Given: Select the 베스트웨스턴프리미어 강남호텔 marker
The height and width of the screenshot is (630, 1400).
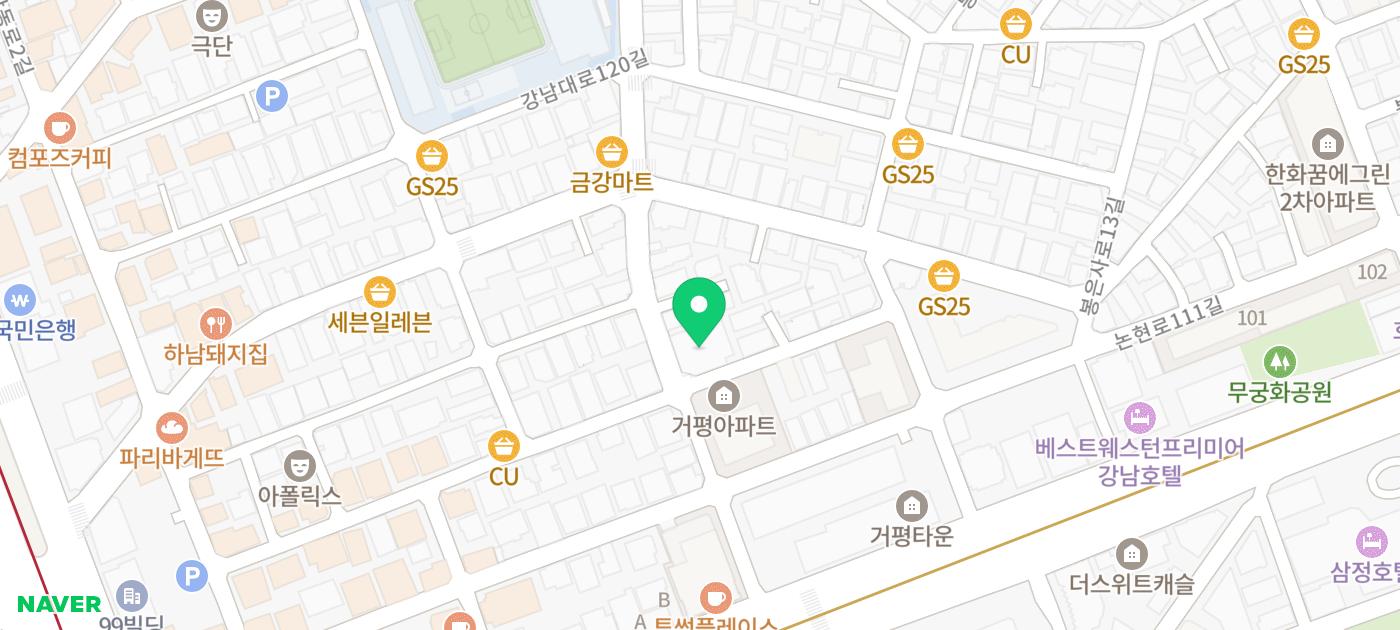Looking at the screenshot, I should point(1139,418).
